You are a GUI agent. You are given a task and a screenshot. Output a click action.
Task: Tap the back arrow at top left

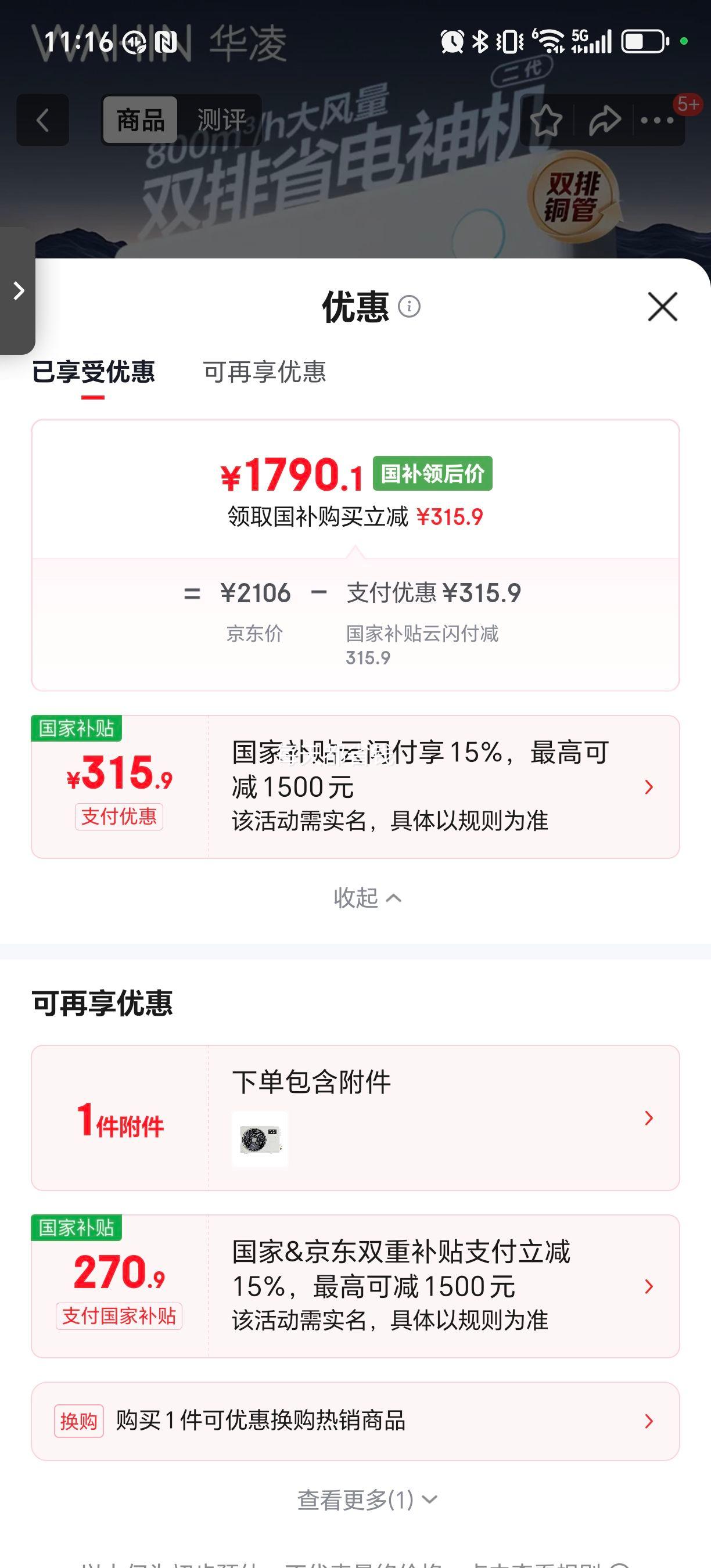point(42,120)
